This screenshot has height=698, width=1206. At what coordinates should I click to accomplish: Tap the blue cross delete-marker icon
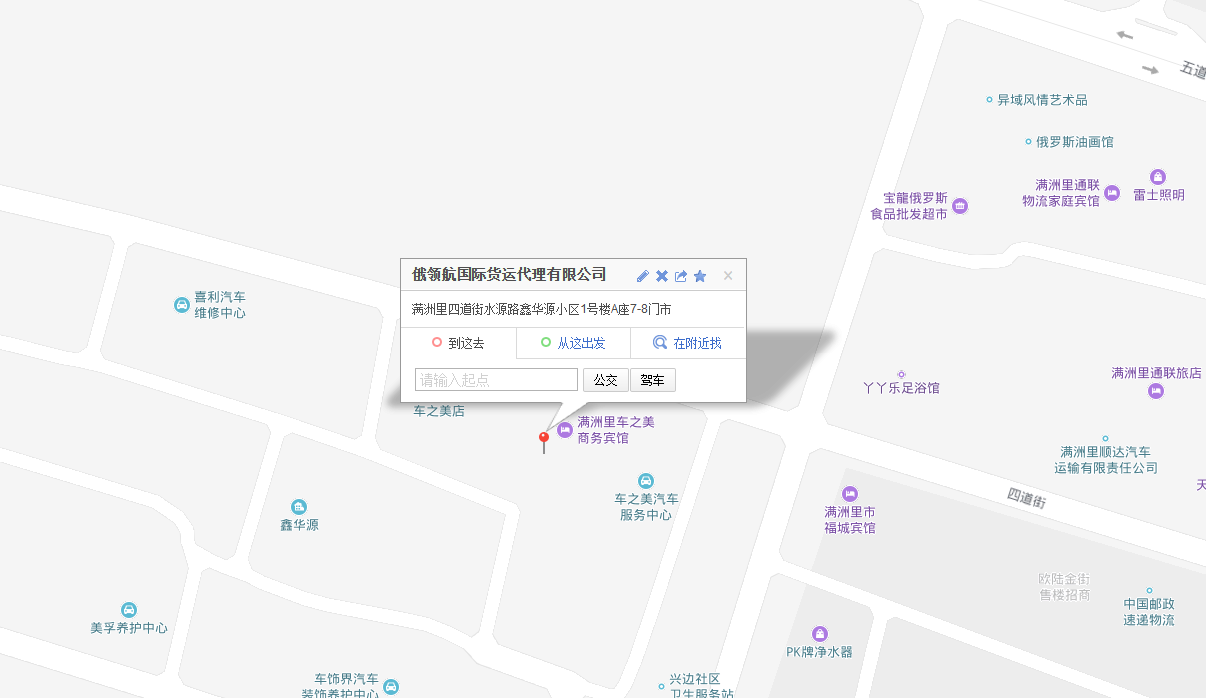[662, 276]
